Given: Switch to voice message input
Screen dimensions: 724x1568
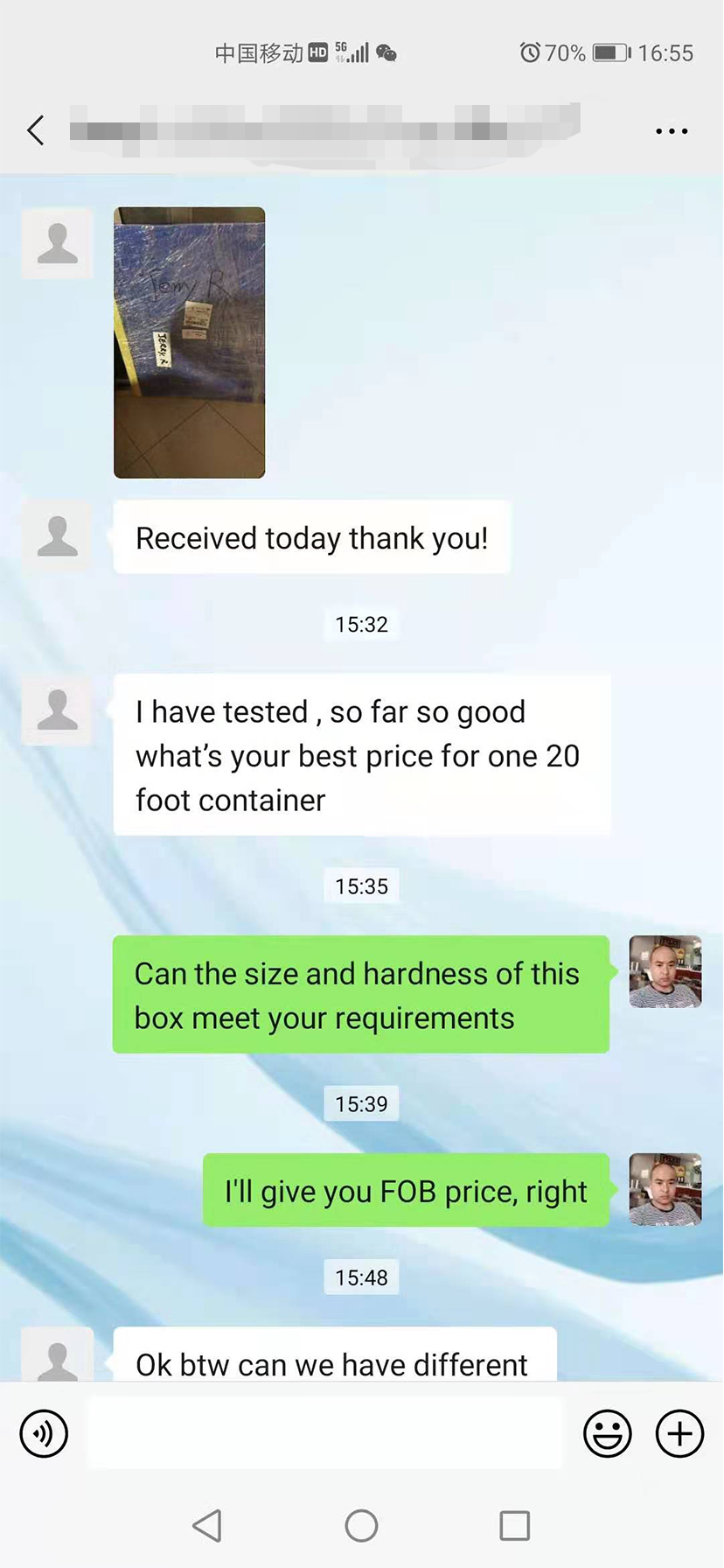Looking at the screenshot, I should (x=44, y=1433).
